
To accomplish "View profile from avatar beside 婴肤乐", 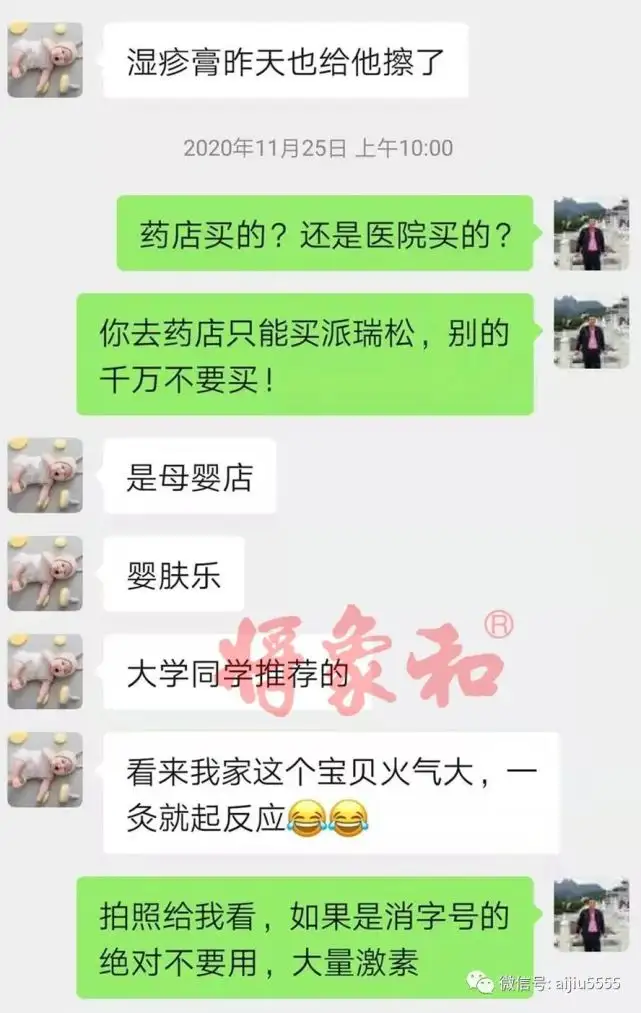I will 45,574.
